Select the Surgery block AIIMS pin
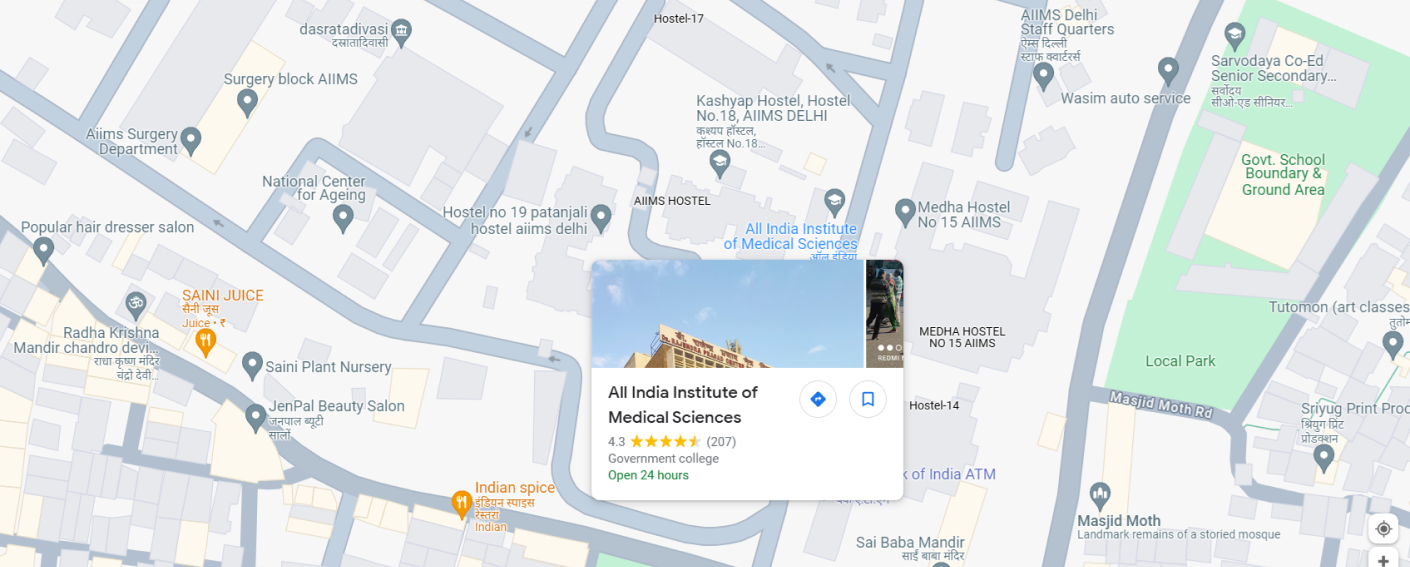This screenshot has width=1410, height=567. click(x=247, y=101)
